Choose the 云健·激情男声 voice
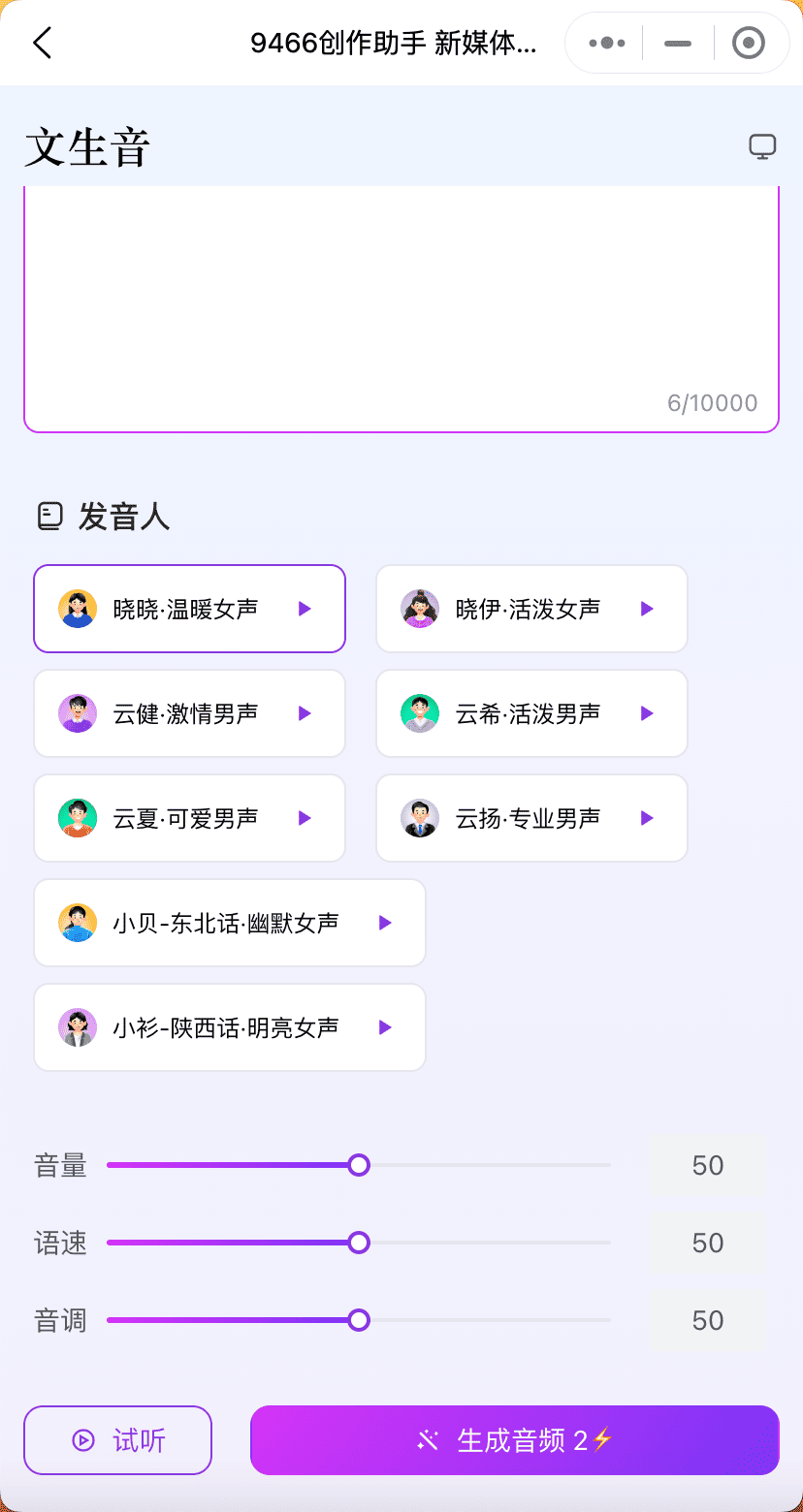803x1512 pixels. click(x=184, y=713)
